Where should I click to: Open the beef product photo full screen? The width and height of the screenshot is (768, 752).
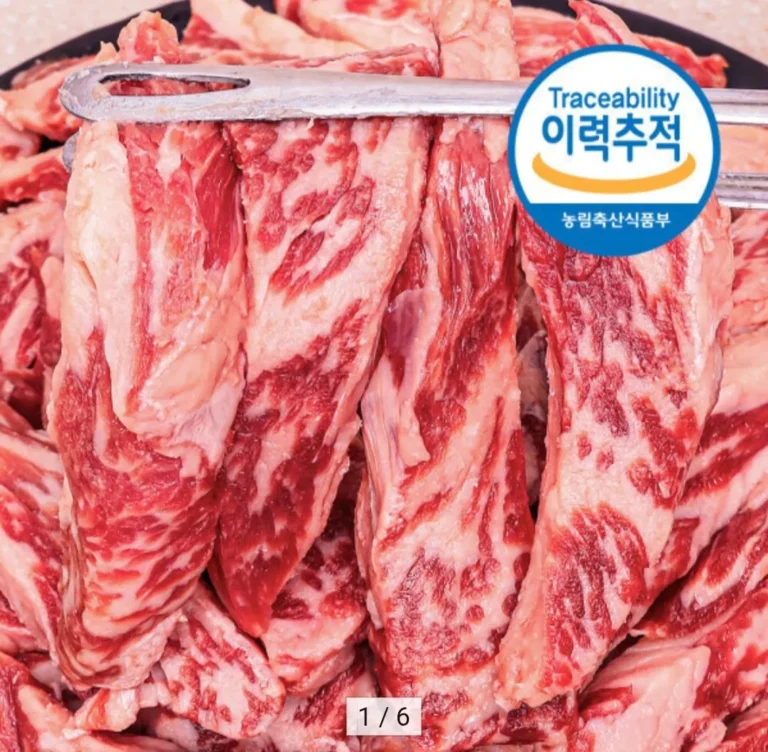384,400
